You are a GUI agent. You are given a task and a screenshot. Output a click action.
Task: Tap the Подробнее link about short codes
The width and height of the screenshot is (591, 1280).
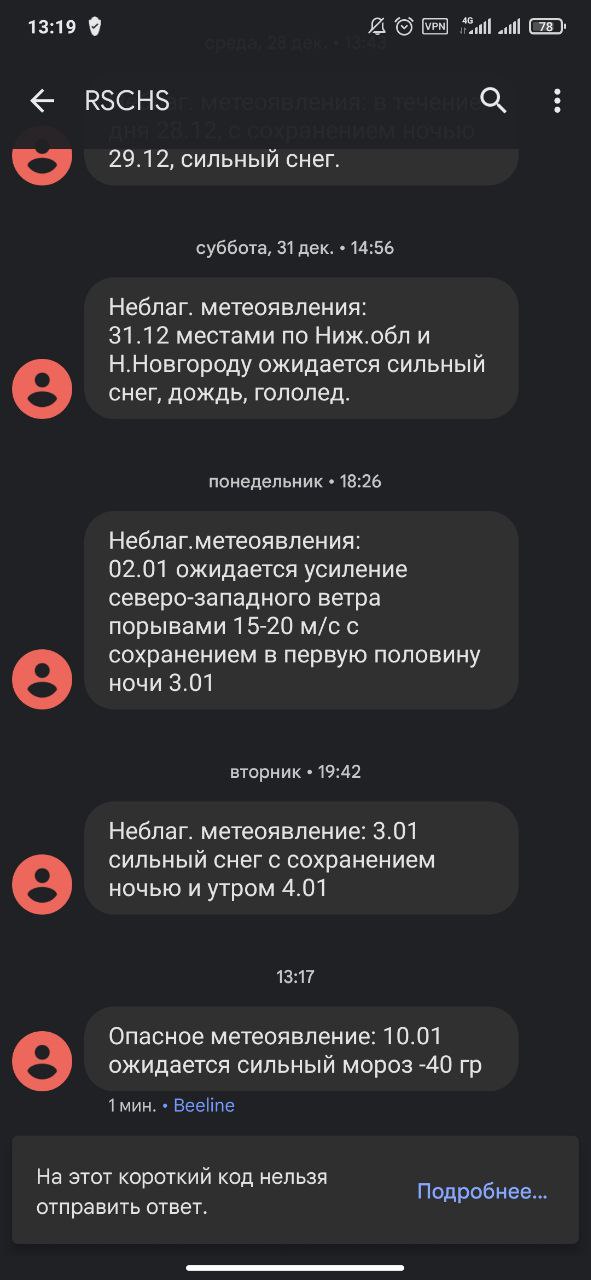482,1191
